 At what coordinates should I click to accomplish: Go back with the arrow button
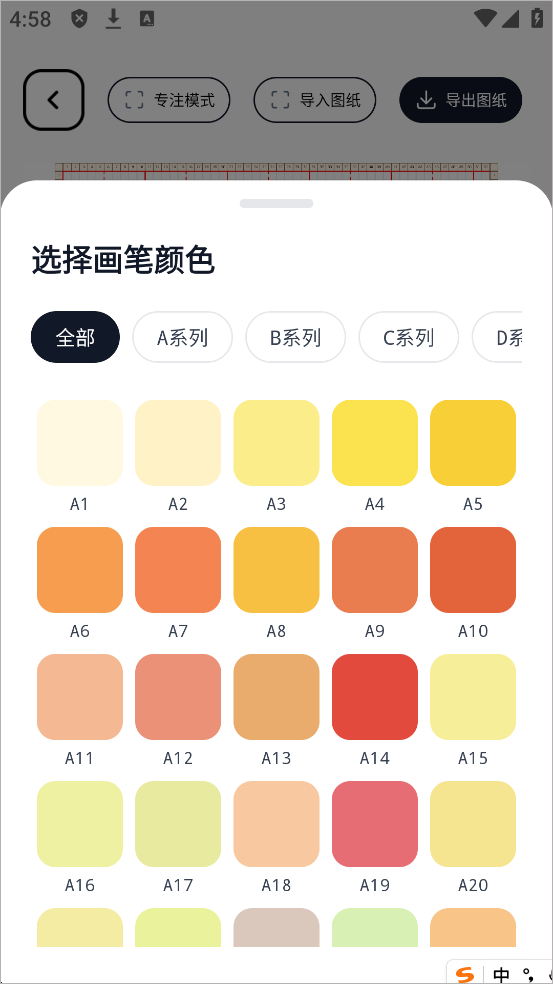coord(54,100)
